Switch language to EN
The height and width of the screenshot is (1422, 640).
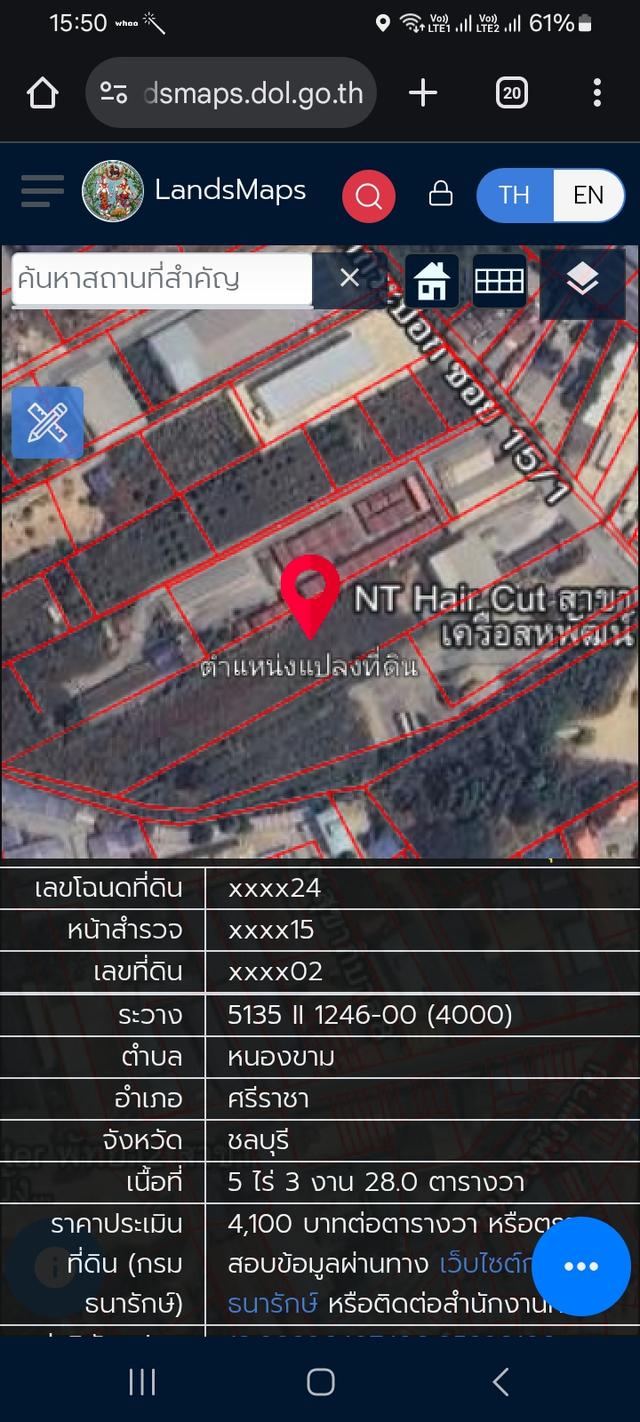point(588,194)
